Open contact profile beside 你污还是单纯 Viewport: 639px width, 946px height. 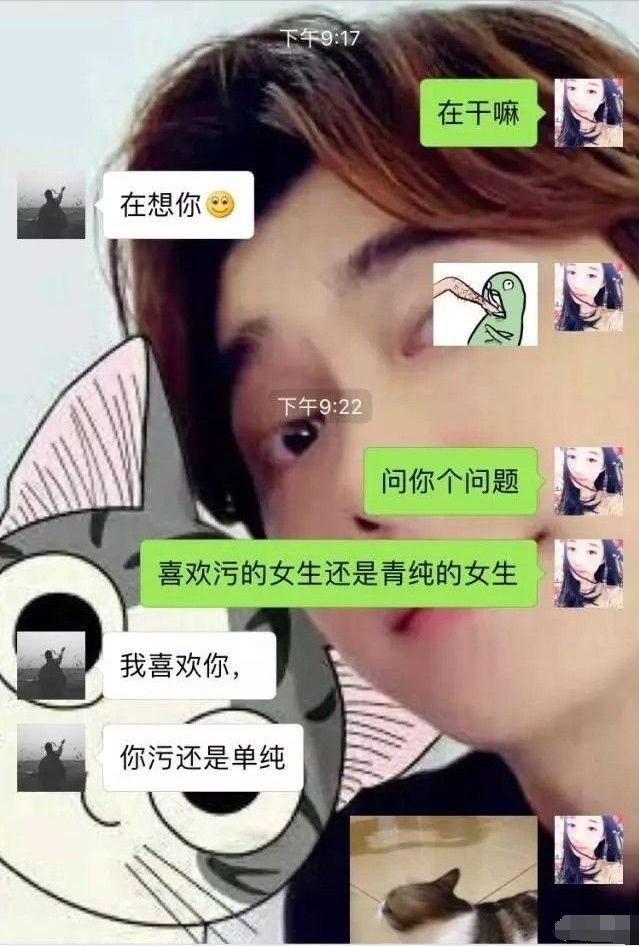tap(51, 757)
